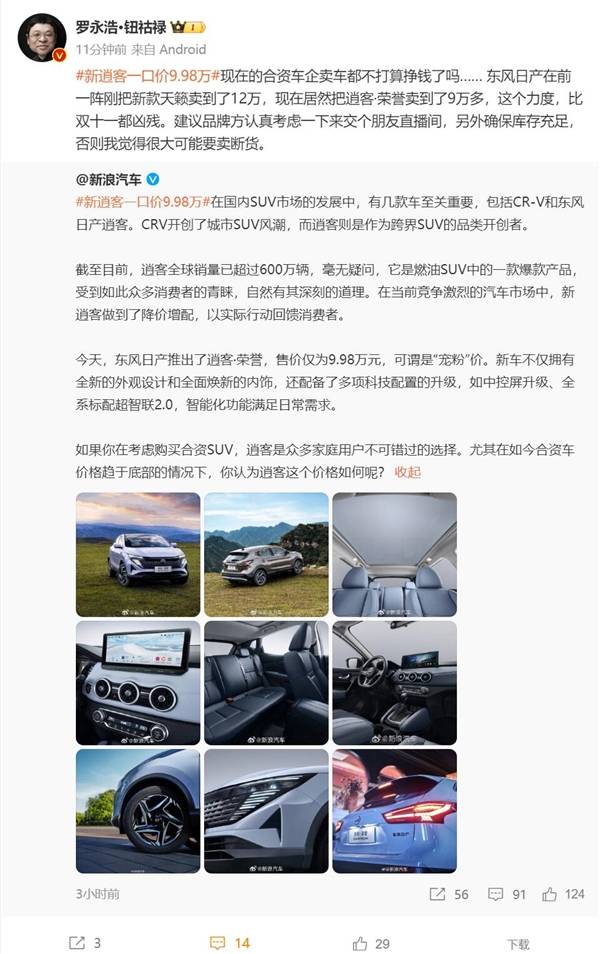Like the 新浪汽车 post with 124 likes
The width and height of the screenshot is (600, 954).
click(563, 893)
